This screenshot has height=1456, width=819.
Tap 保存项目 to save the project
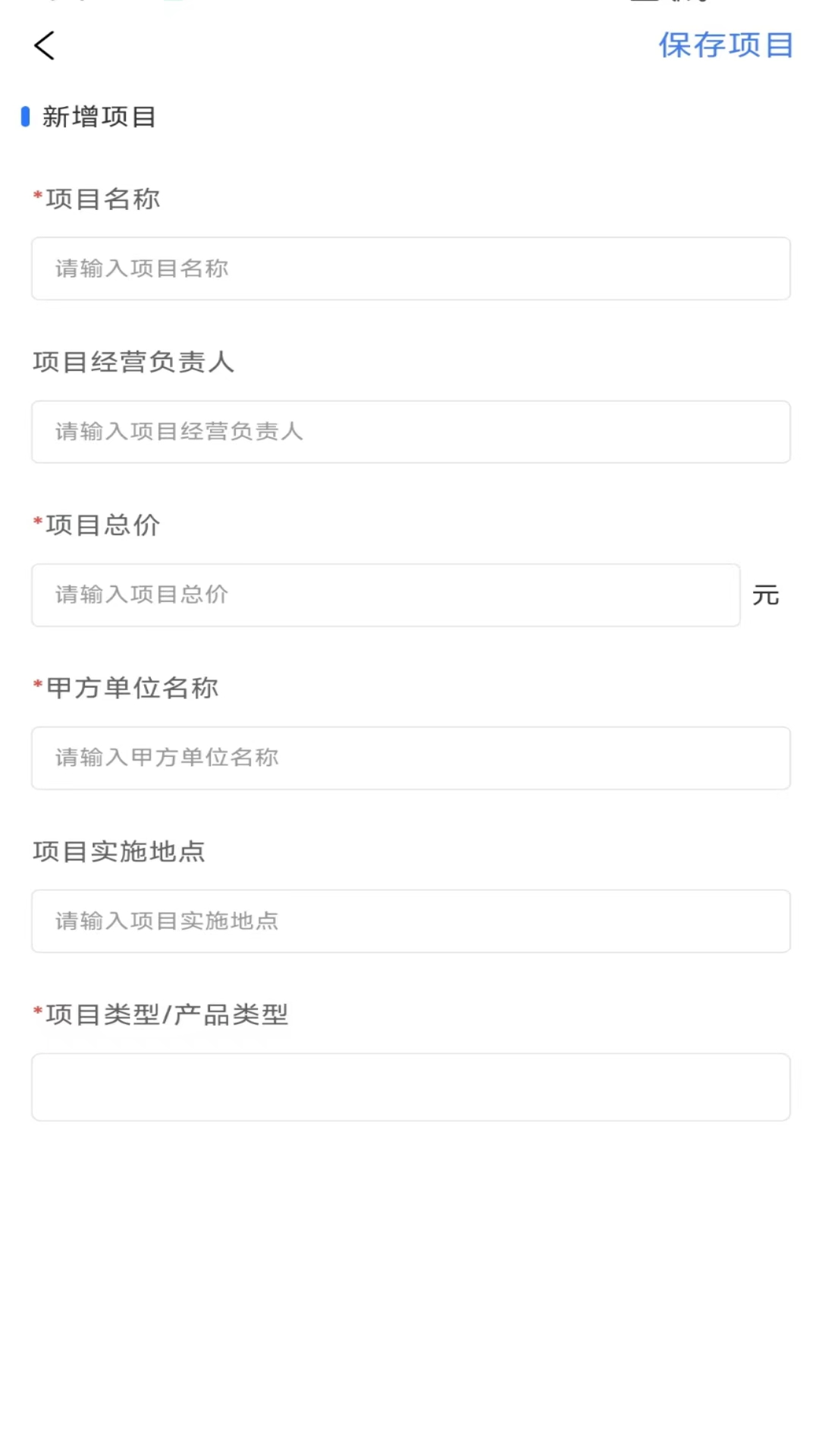[x=725, y=45]
